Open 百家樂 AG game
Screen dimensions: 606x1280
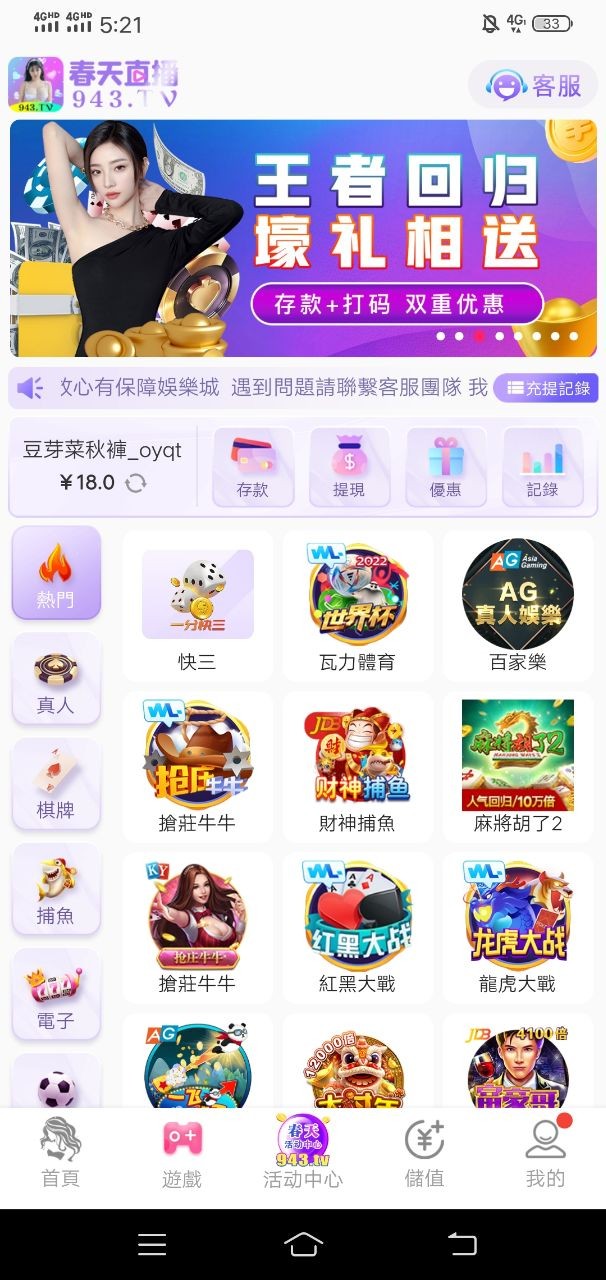517,606
